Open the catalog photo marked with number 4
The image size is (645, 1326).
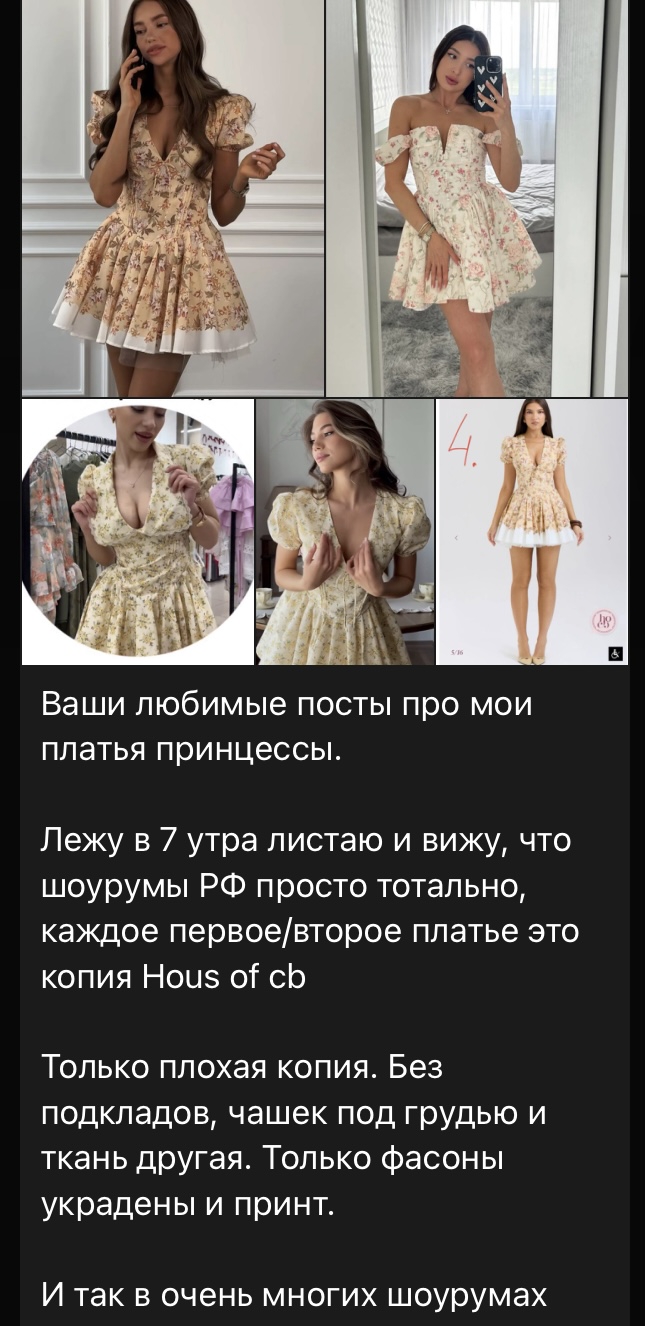tap(533, 532)
